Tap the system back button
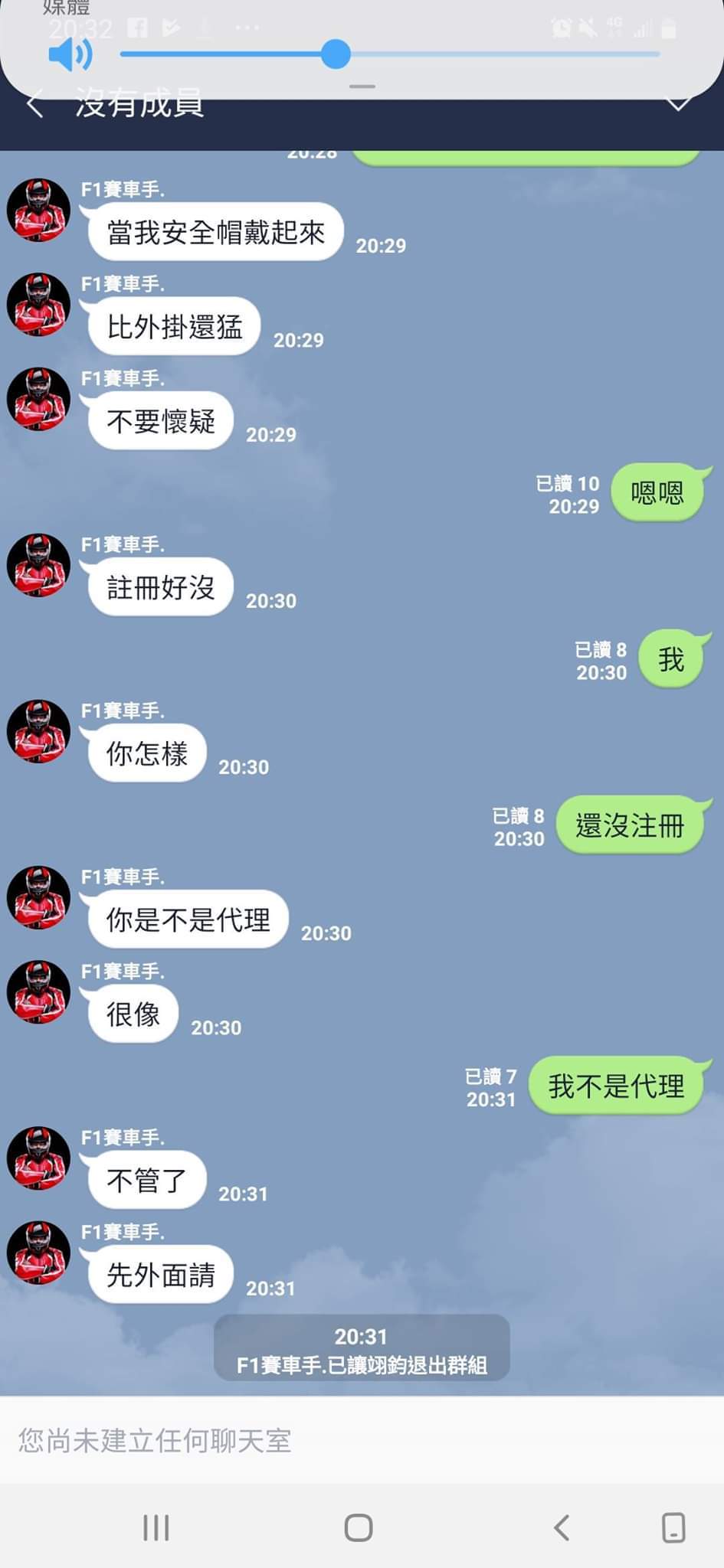724x1568 pixels. (x=562, y=1527)
